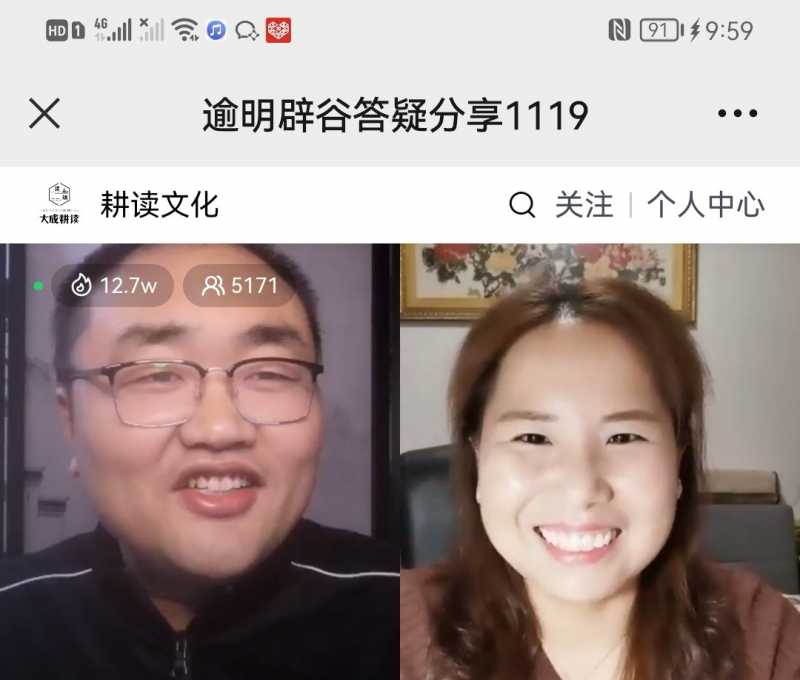Open 个人中心 personal center
Viewport: 800px width, 680px height.
coord(705,205)
